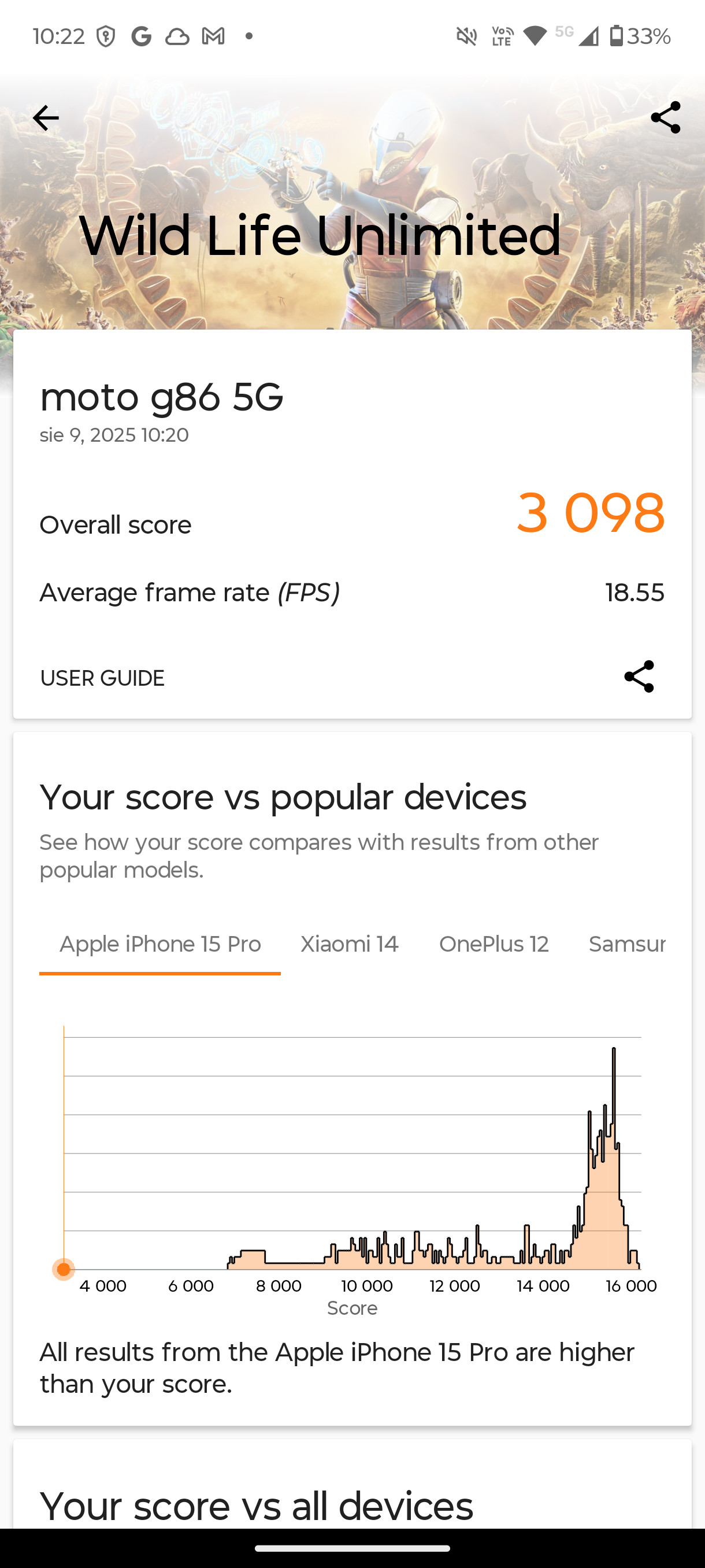Select the Apple iPhone 15 Pro tab
The image size is (705, 1568).
pos(160,944)
